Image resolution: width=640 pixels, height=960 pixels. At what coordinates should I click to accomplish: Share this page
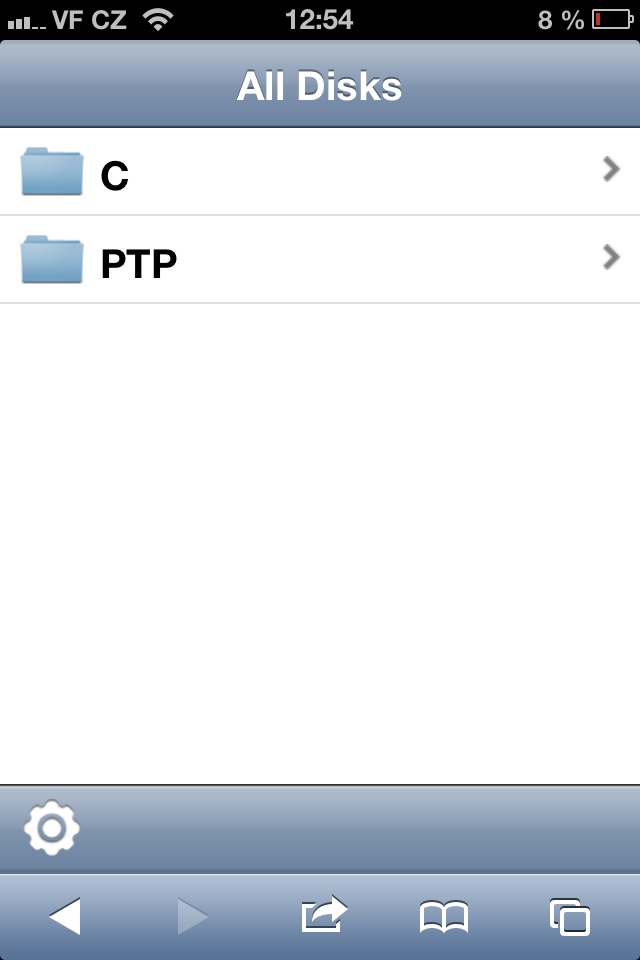(x=324, y=915)
